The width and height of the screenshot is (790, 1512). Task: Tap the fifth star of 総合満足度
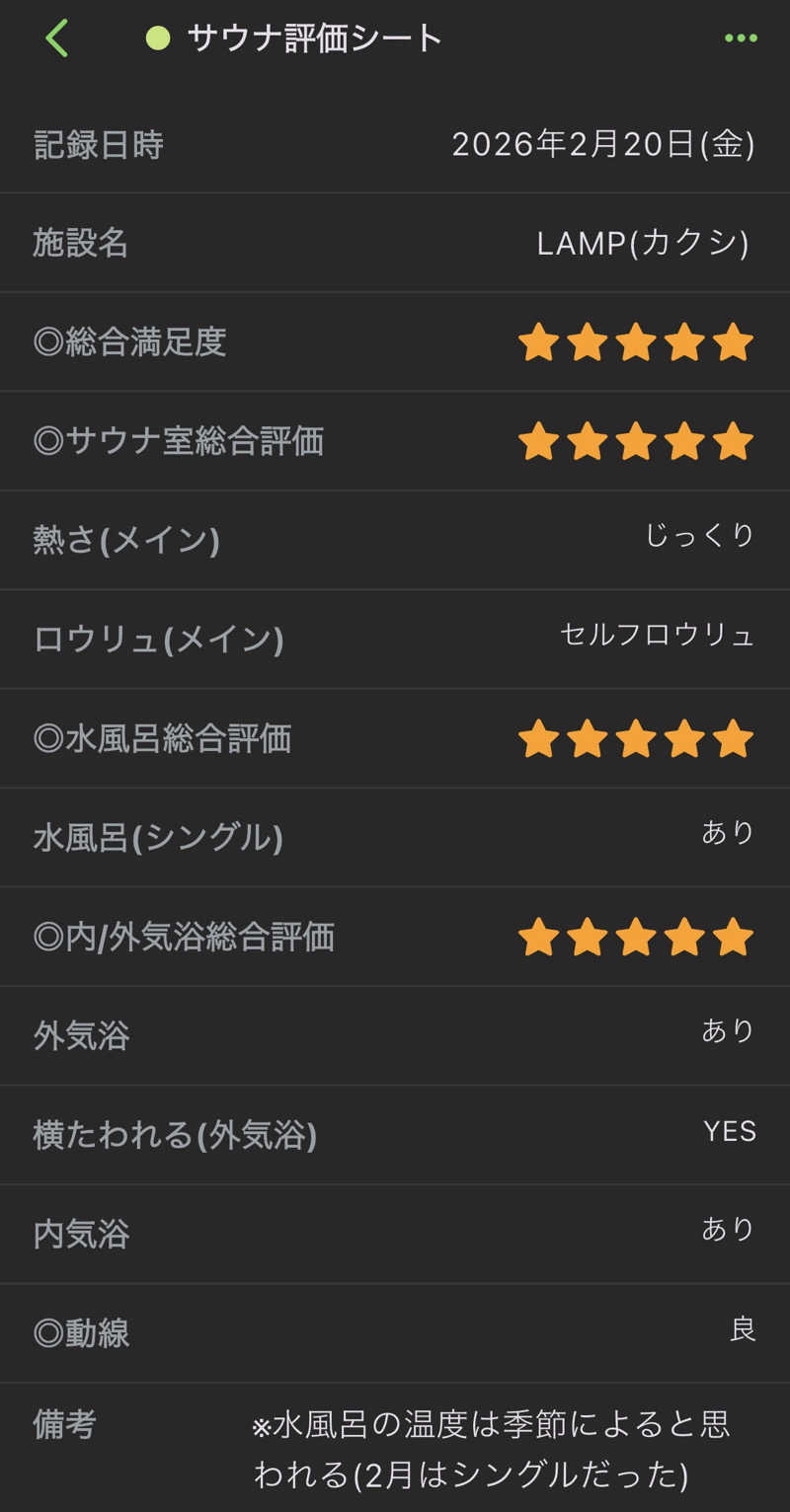[736, 341]
